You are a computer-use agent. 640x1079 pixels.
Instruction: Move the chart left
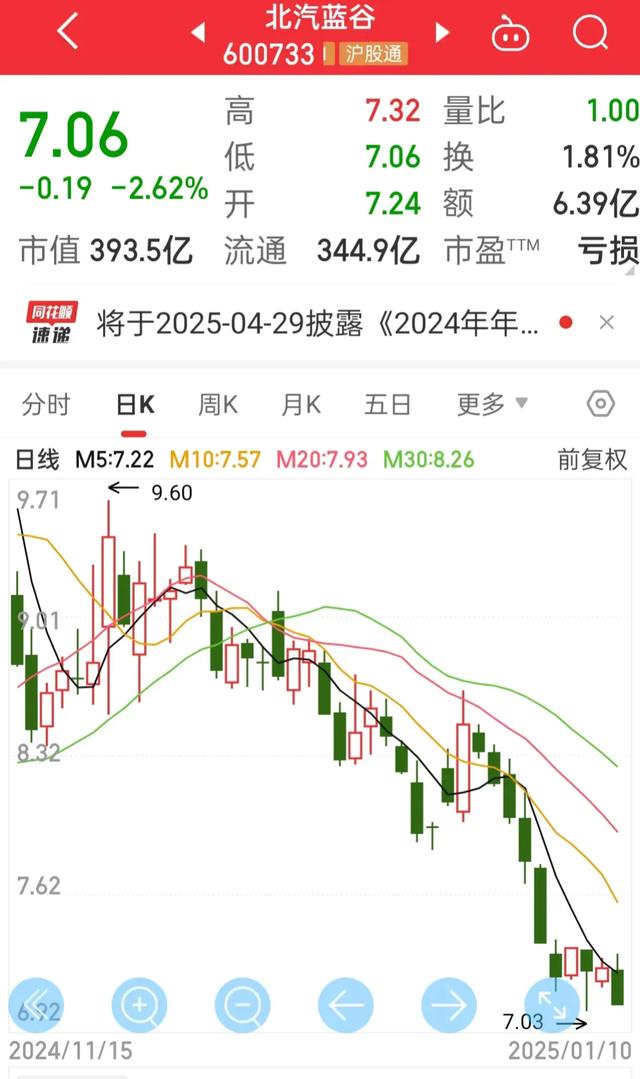pos(345,1005)
